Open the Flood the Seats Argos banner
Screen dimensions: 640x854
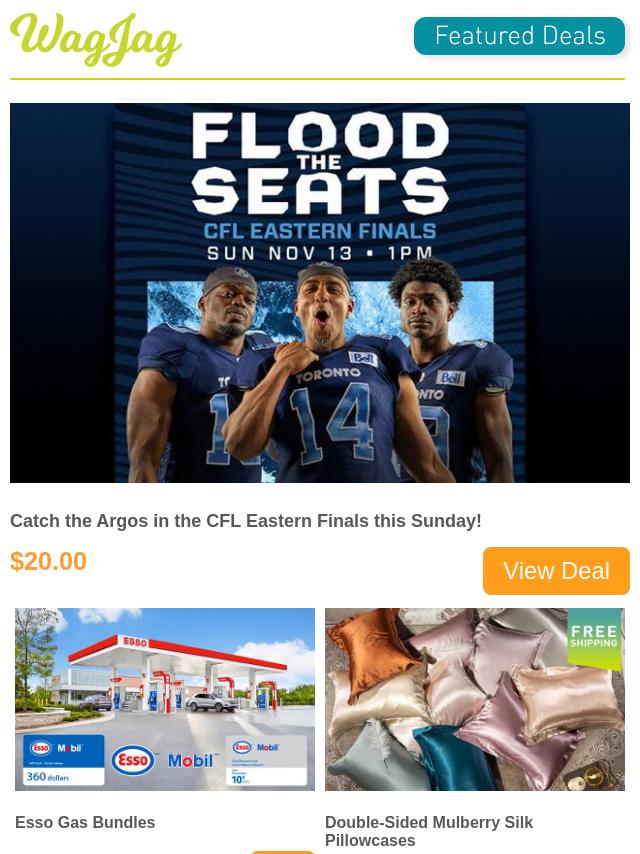[320, 293]
